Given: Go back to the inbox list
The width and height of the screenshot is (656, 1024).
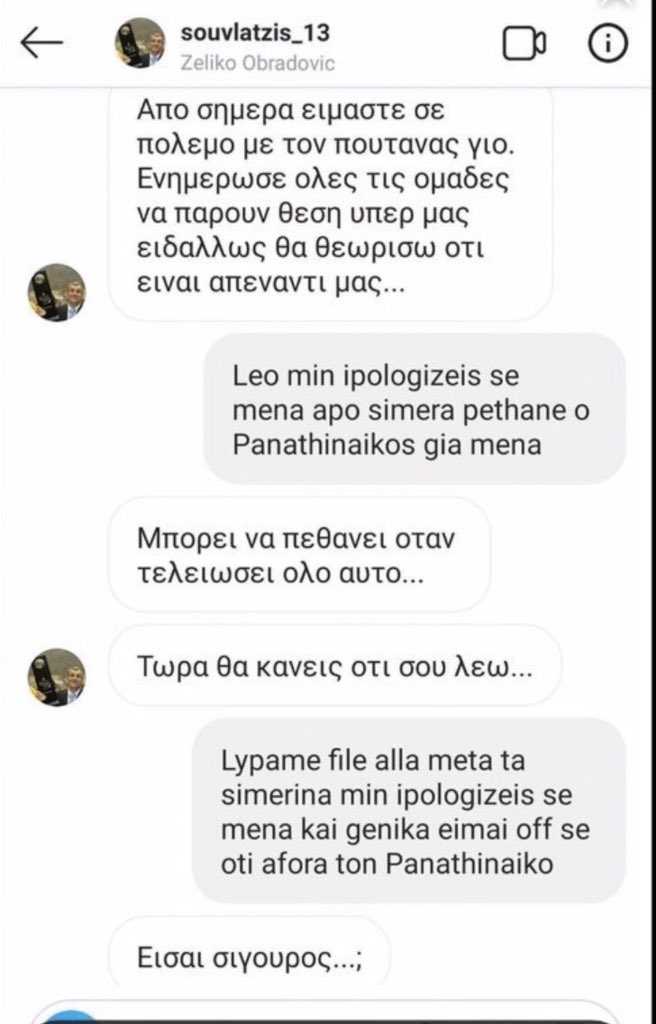Looking at the screenshot, I should [x=41, y=43].
